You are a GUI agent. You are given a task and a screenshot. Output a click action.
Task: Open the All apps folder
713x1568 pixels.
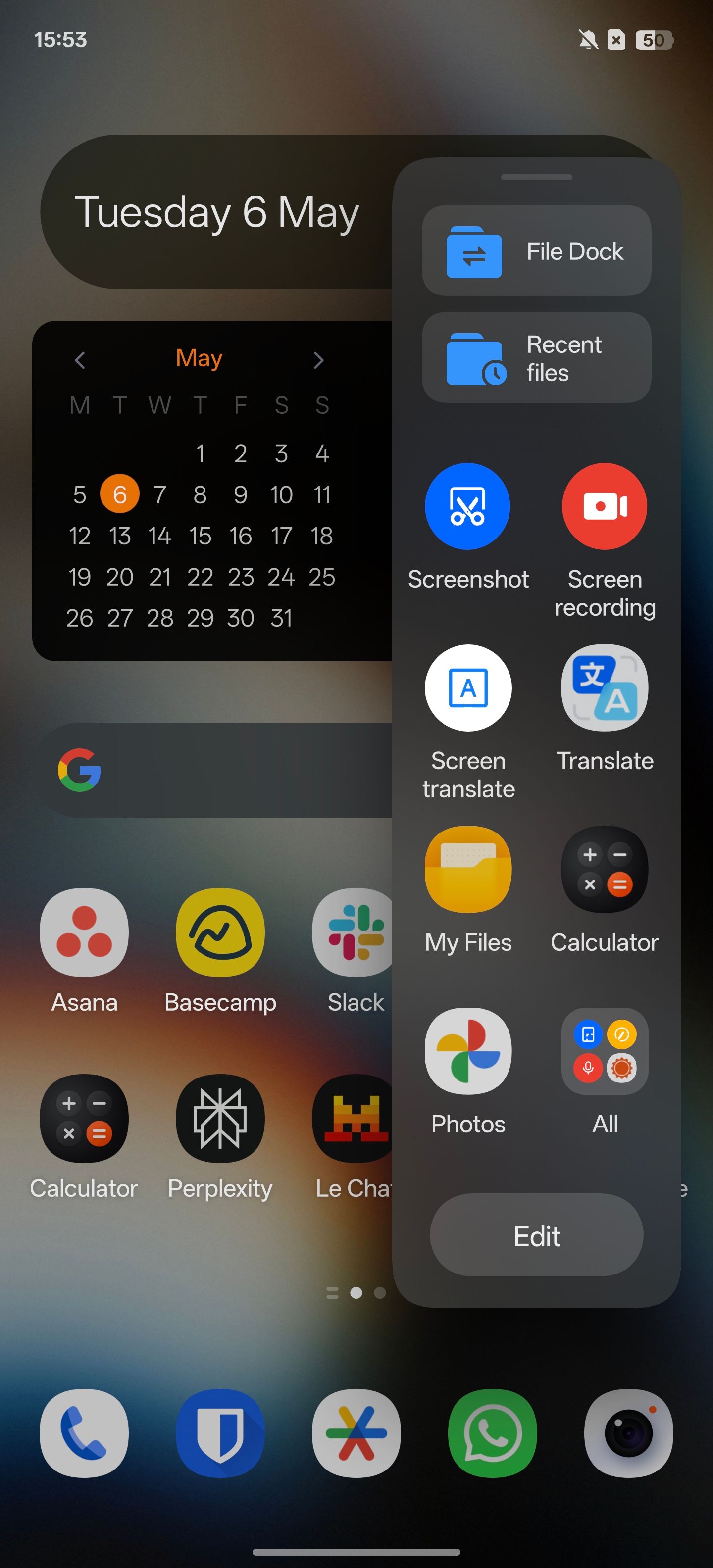tap(604, 1051)
